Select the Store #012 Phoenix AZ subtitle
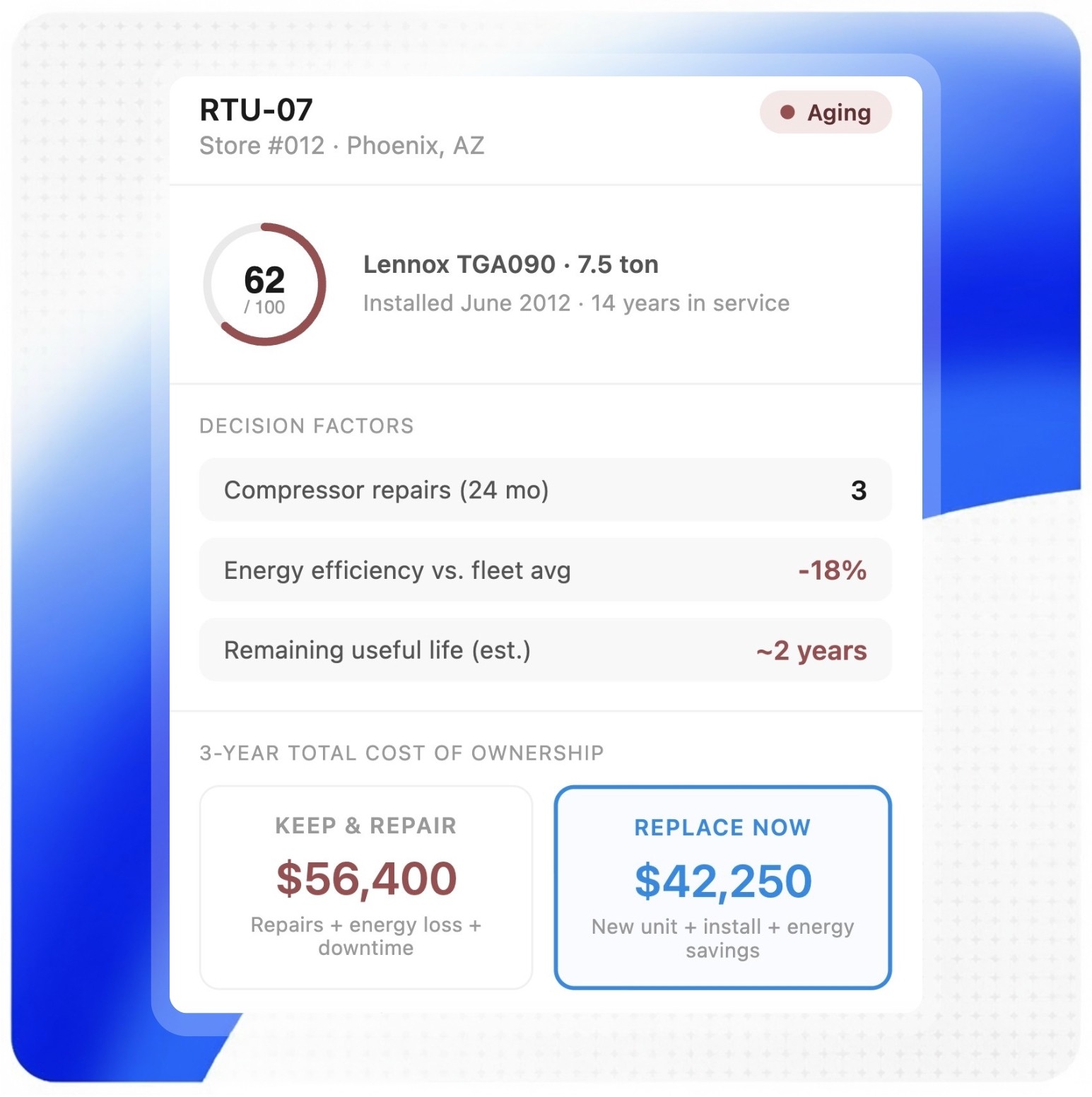Viewport: 1092px width, 1097px height. (341, 146)
